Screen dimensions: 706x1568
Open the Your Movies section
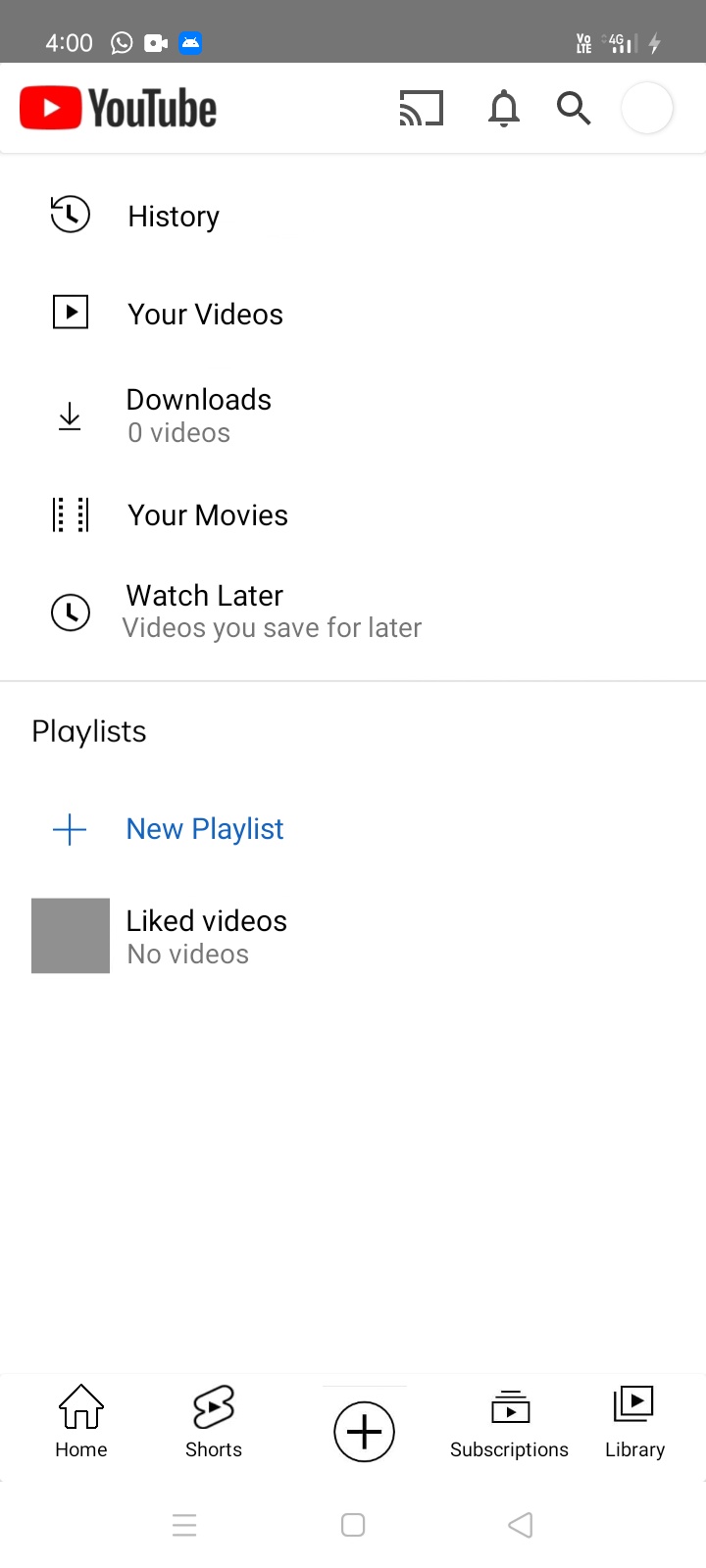click(207, 514)
